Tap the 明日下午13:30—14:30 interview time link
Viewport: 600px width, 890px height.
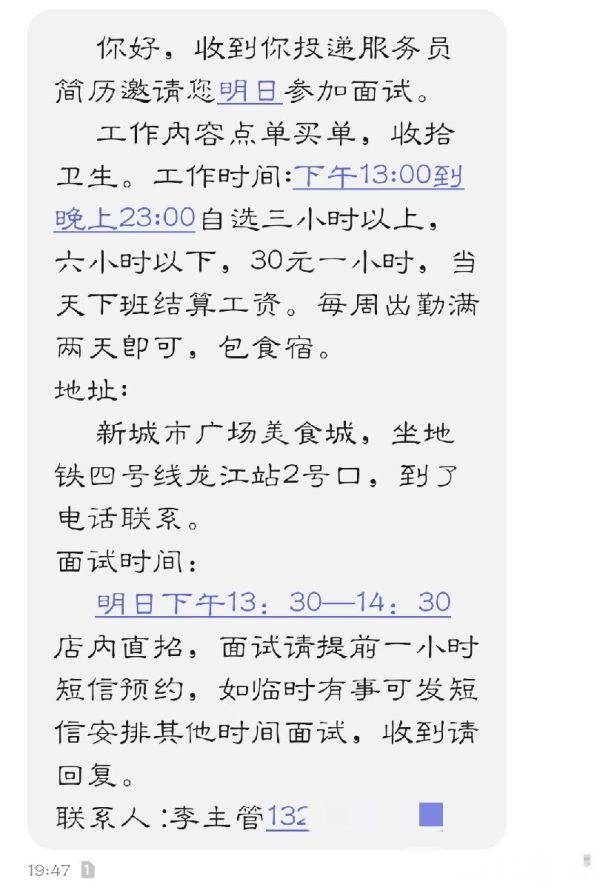pos(273,603)
